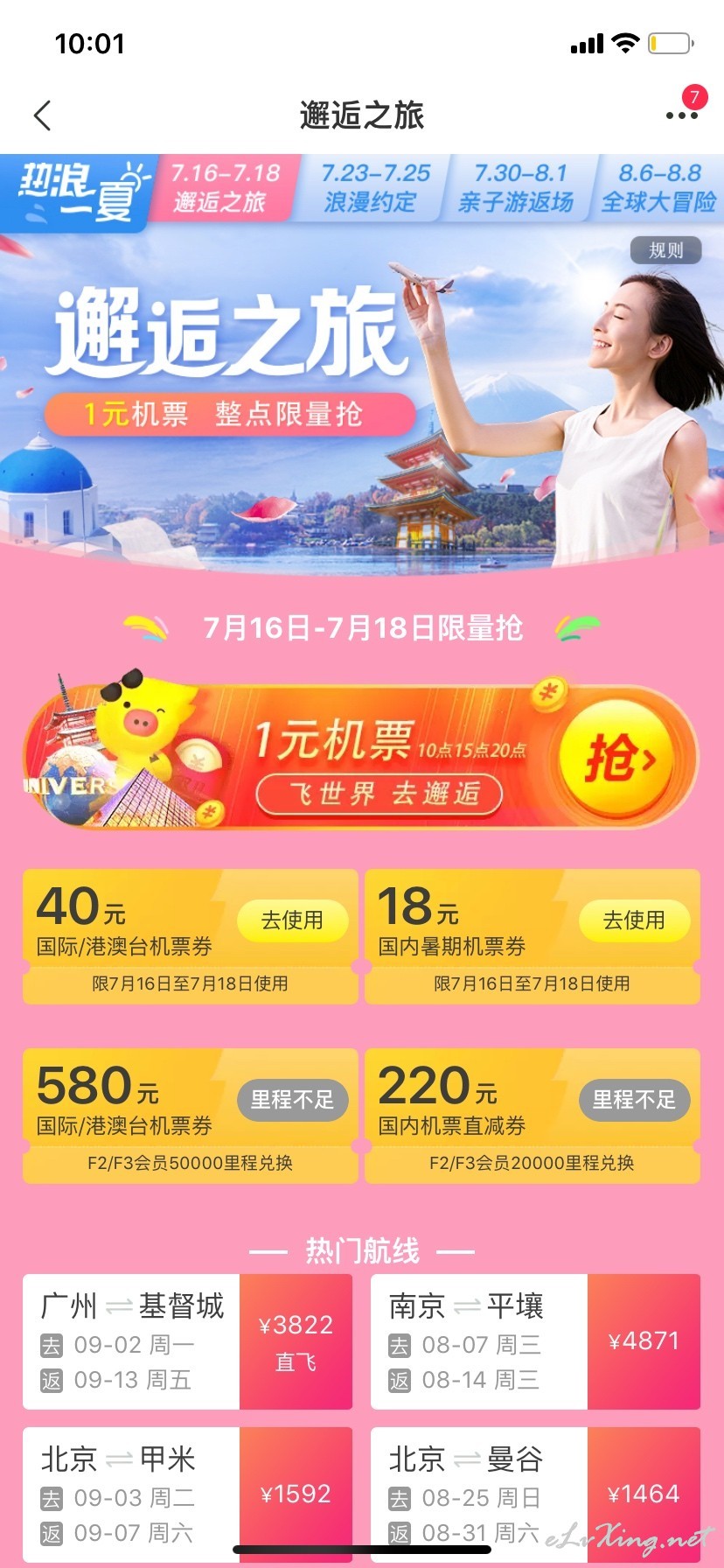This screenshot has height=1568, width=724.
Task: Switch to the 7.23–7.25 浪漫约定 tab
Action: coord(372,188)
